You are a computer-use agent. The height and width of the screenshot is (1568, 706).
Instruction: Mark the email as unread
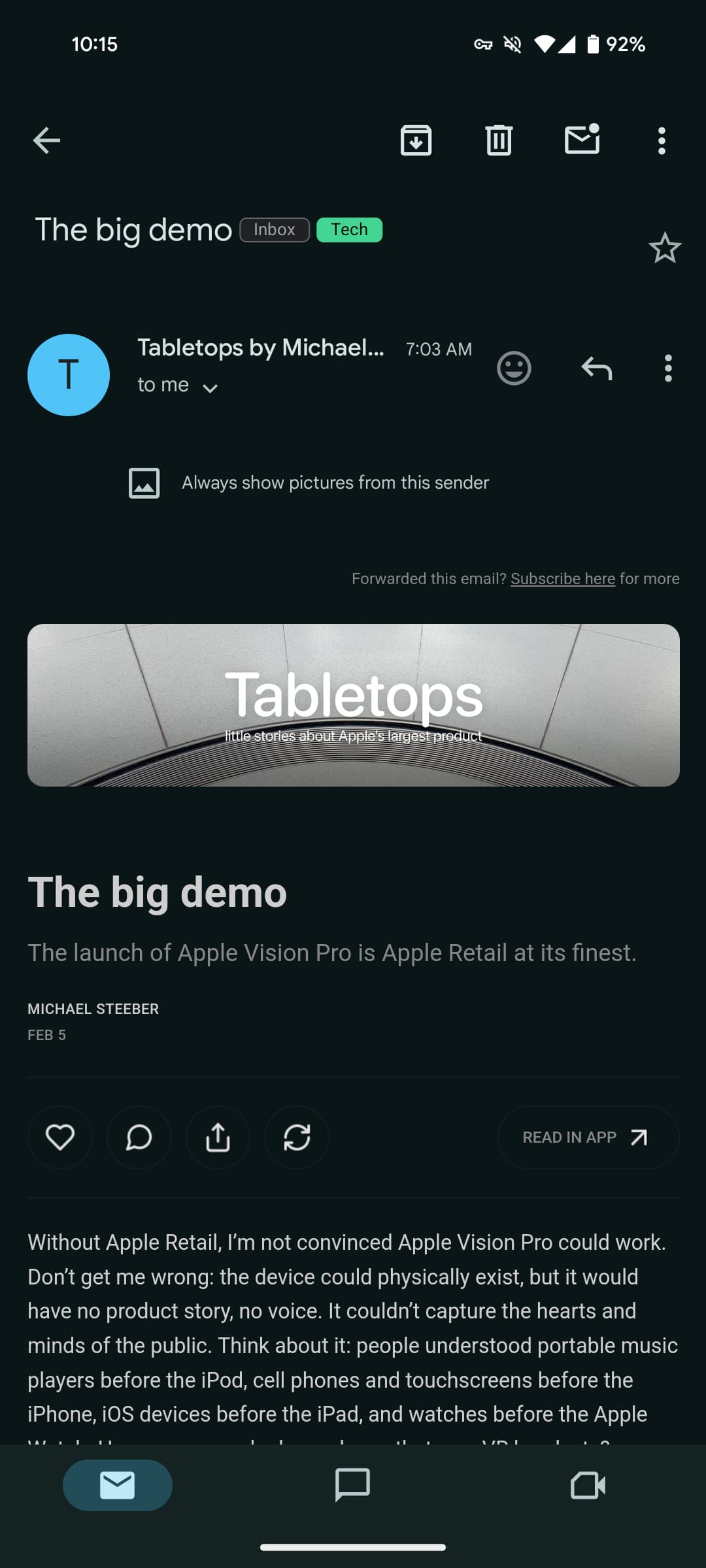coord(582,139)
